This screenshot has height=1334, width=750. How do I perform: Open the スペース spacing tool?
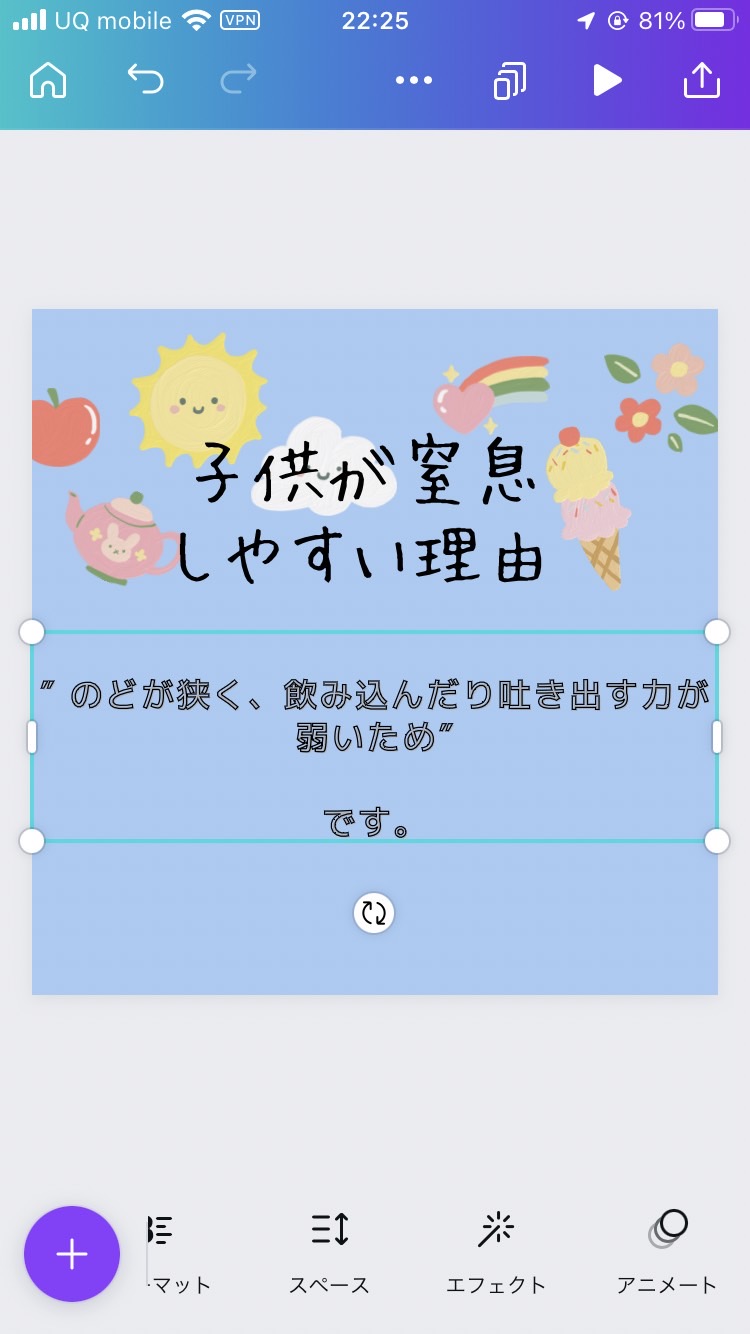click(330, 1254)
